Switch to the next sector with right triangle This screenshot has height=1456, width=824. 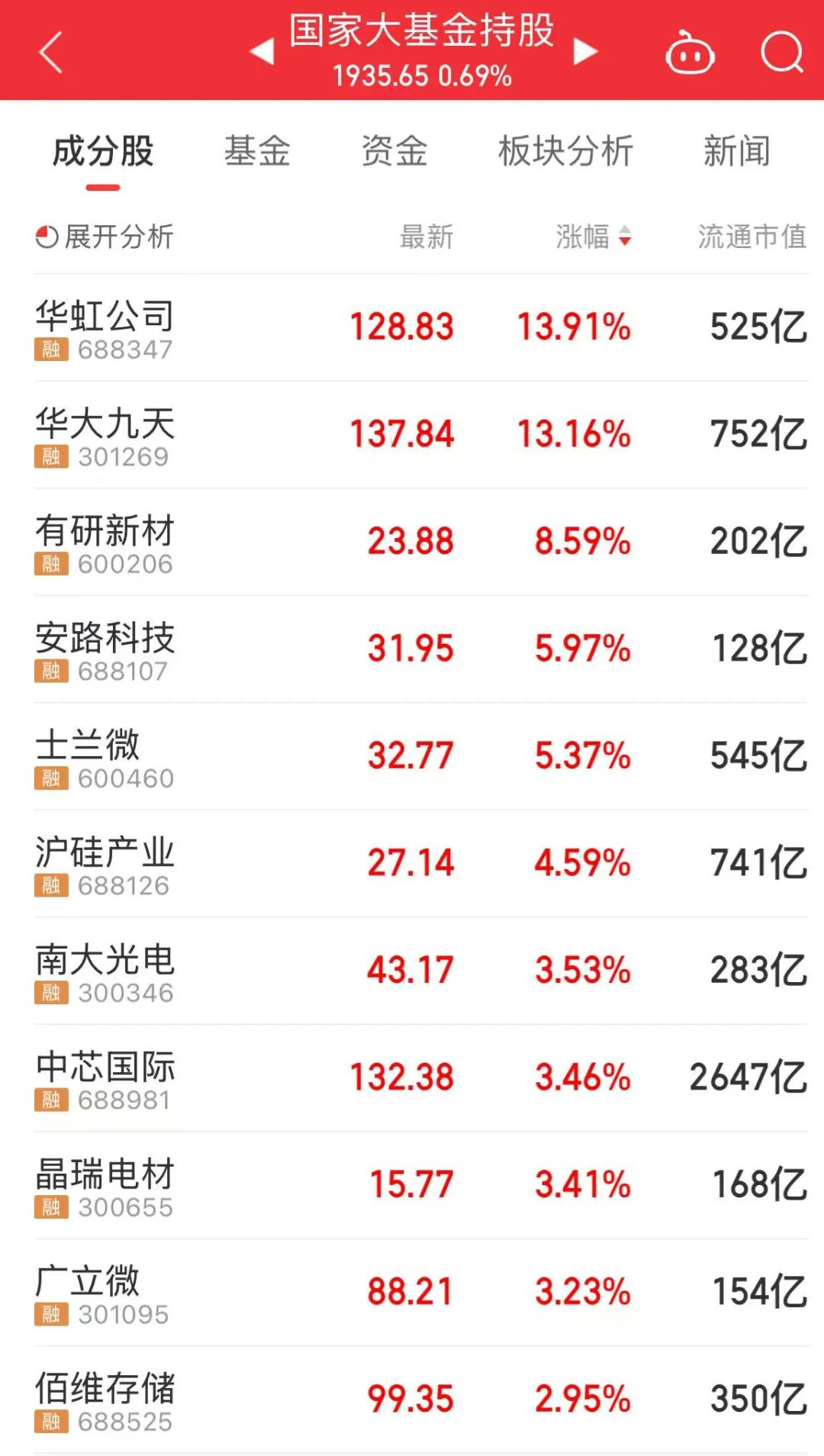[585, 51]
